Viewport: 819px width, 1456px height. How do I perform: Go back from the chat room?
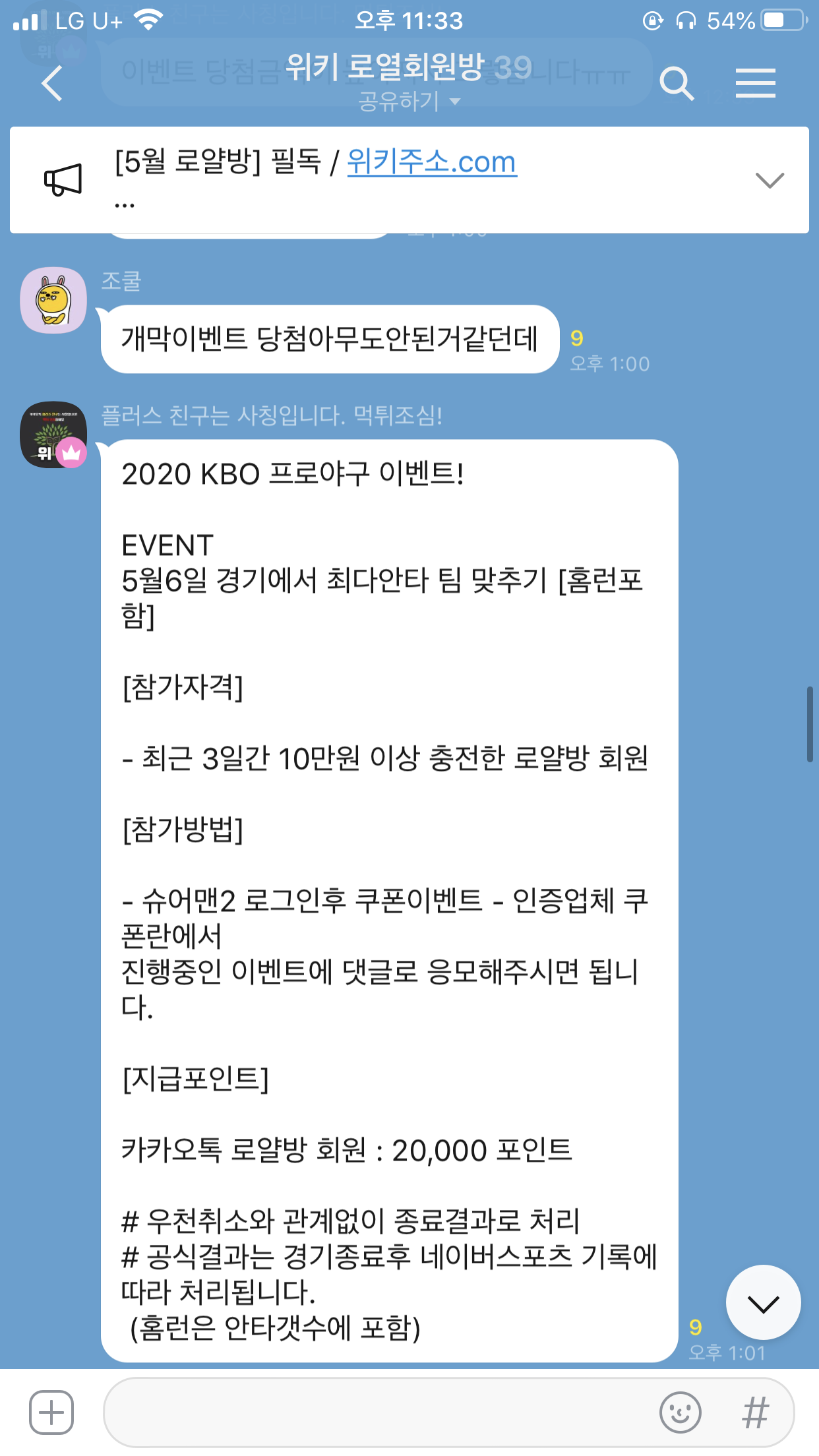coord(51,84)
